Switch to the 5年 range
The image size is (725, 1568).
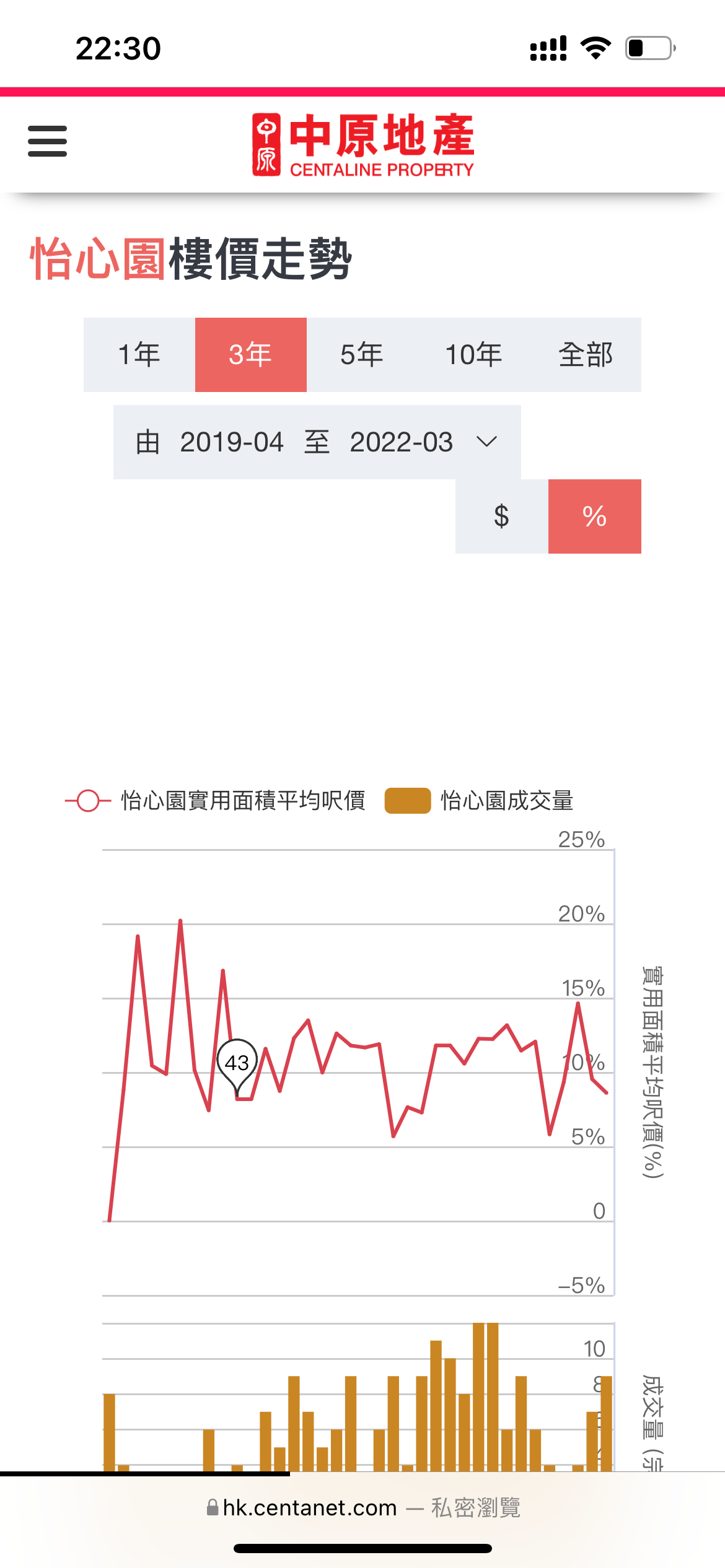coord(362,355)
